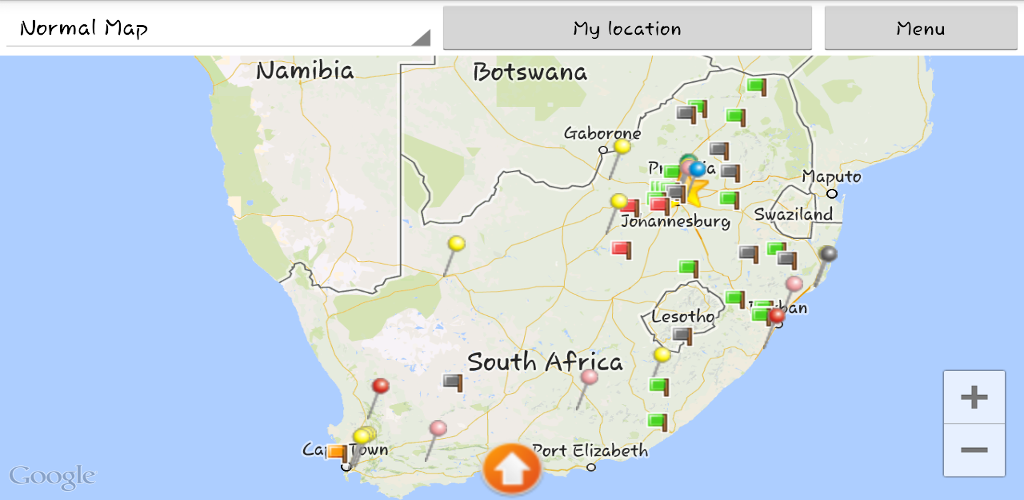Zoom in with the plus button
1024x500 pixels.
click(973, 398)
